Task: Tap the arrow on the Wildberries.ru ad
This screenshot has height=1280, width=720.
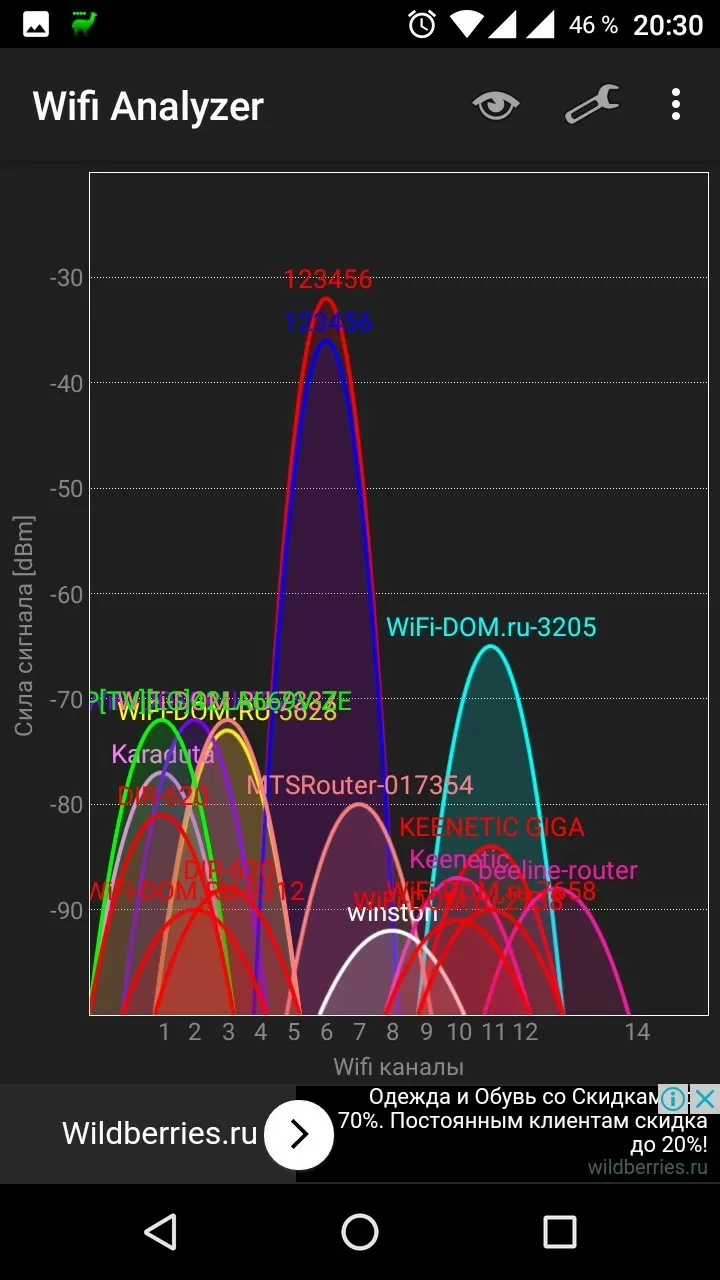Action: pyautogui.click(x=298, y=1134)
